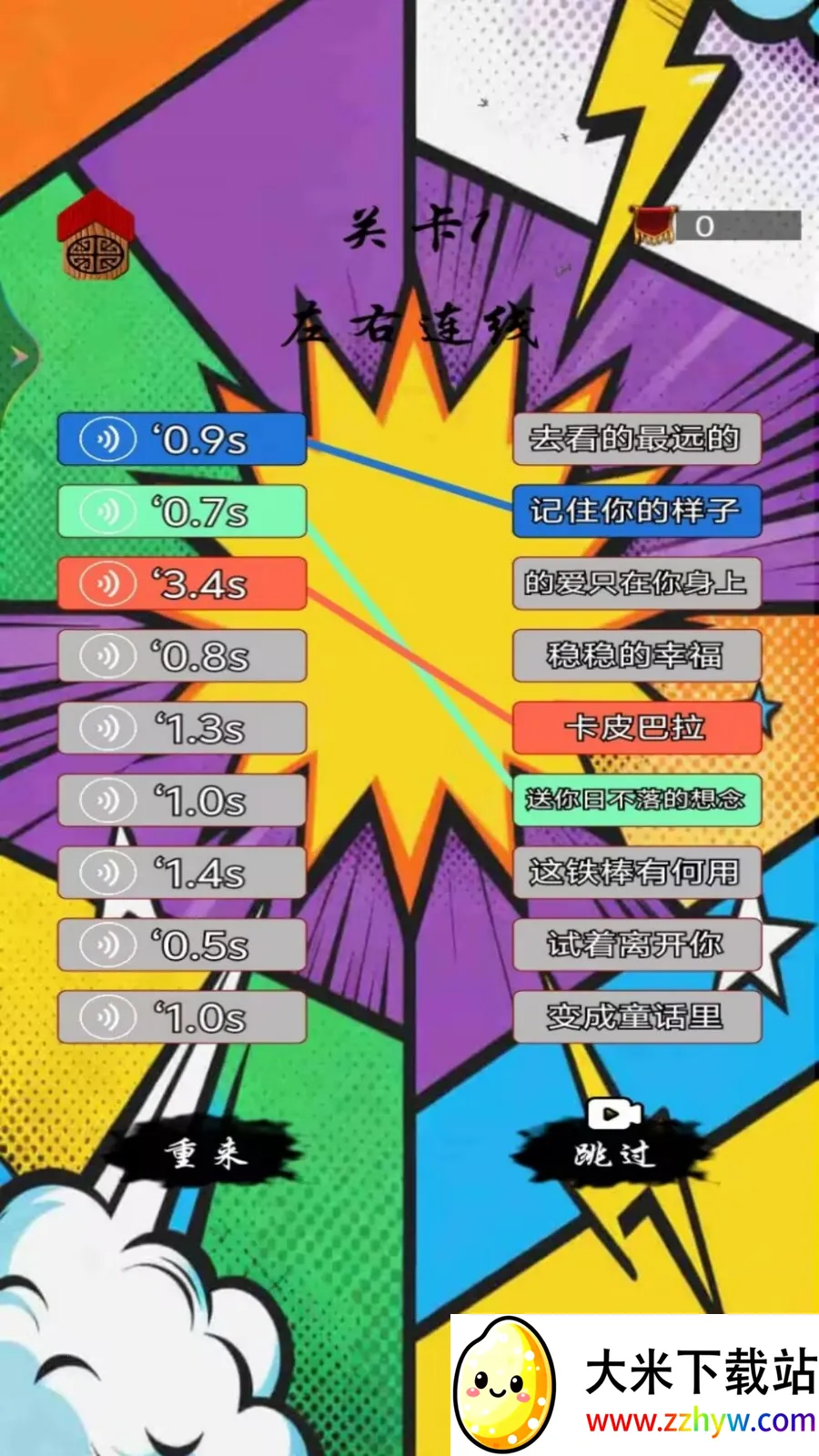Play the 1.3s audio clip

[182, 728]
